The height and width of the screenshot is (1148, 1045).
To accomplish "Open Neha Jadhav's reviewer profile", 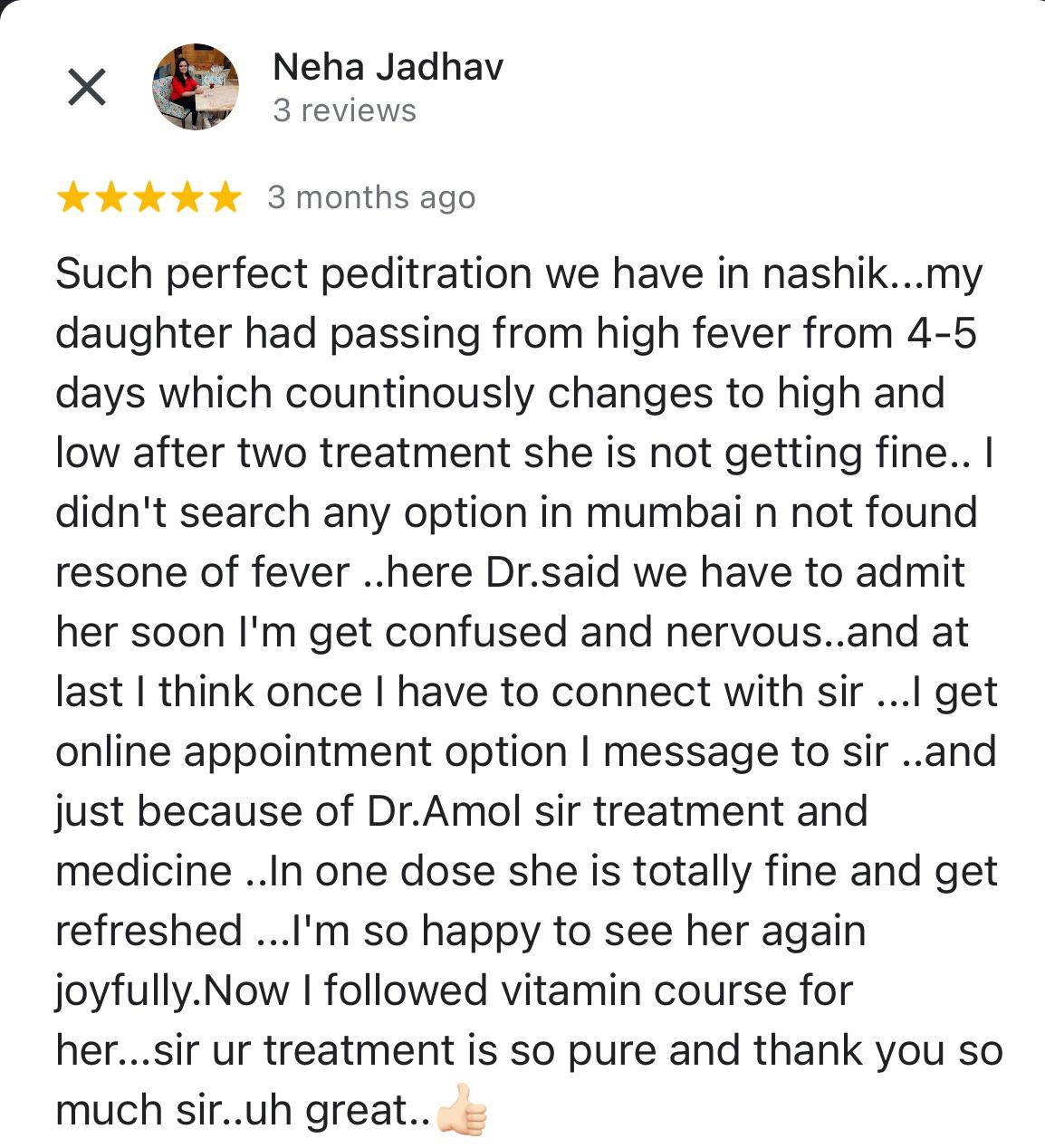I will click(388, 68).
